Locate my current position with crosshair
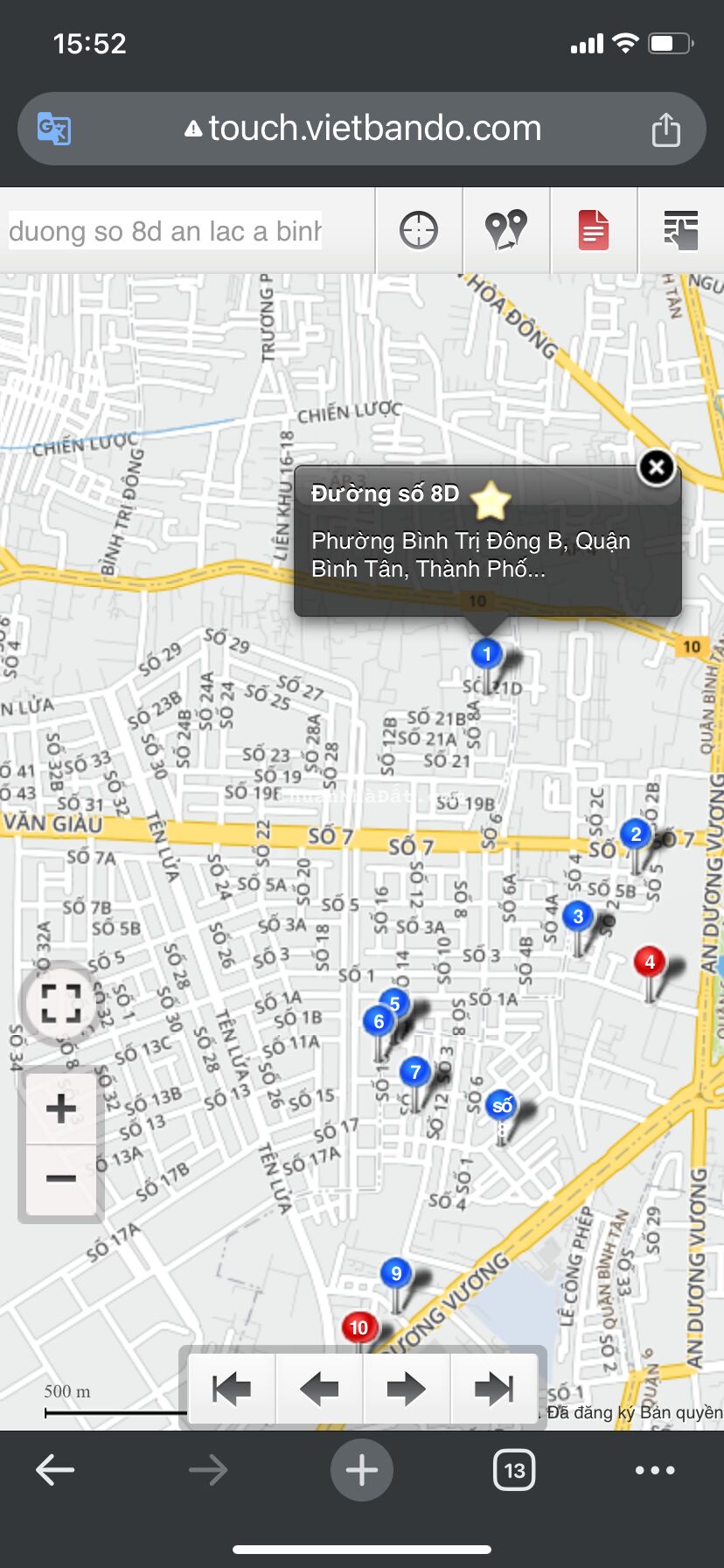Image resolution: width=724 pixels, height=1568 pixels. [x=419, y=231]
